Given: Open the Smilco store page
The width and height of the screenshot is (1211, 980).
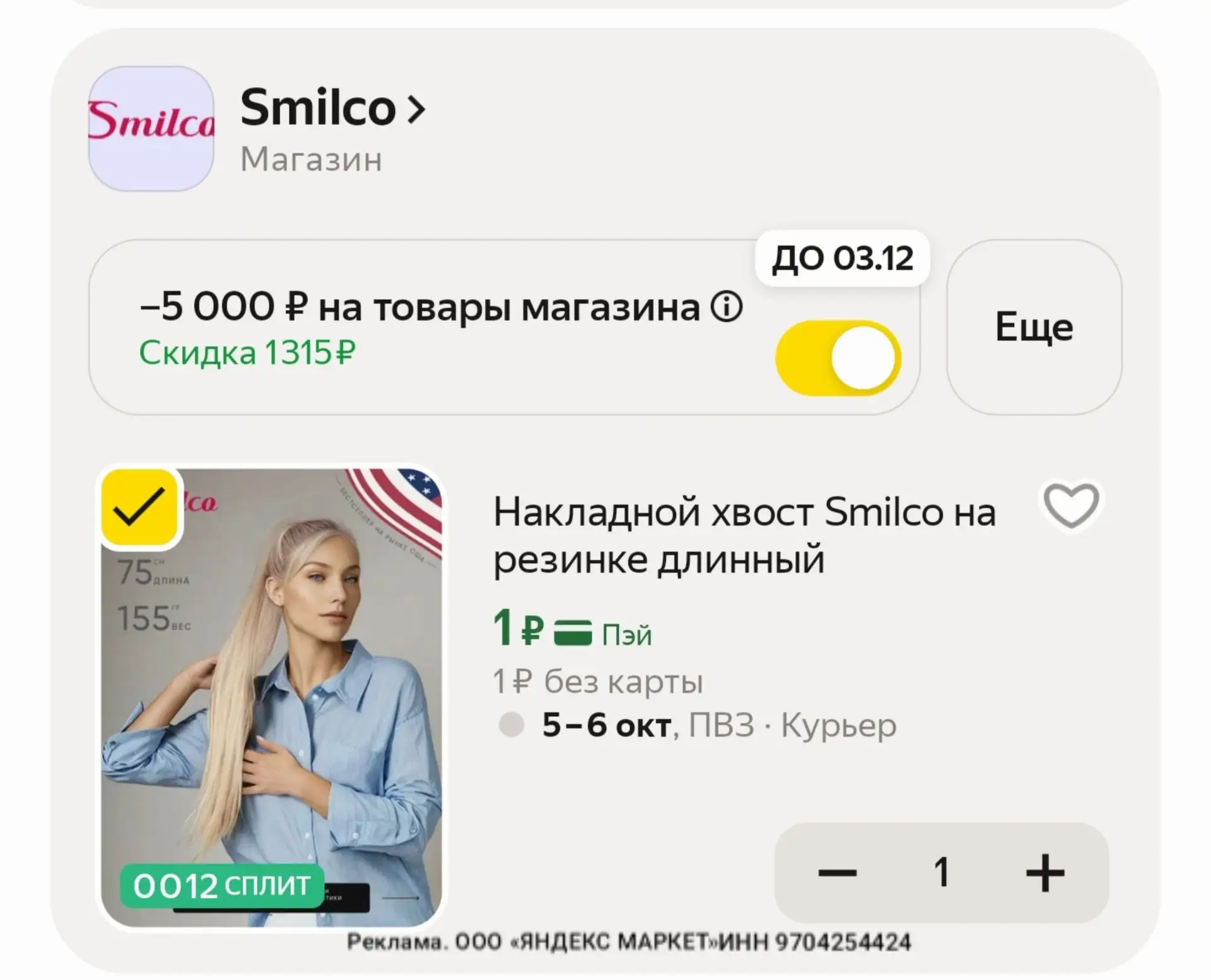Looking at the screenshot, I should [332, 108].
